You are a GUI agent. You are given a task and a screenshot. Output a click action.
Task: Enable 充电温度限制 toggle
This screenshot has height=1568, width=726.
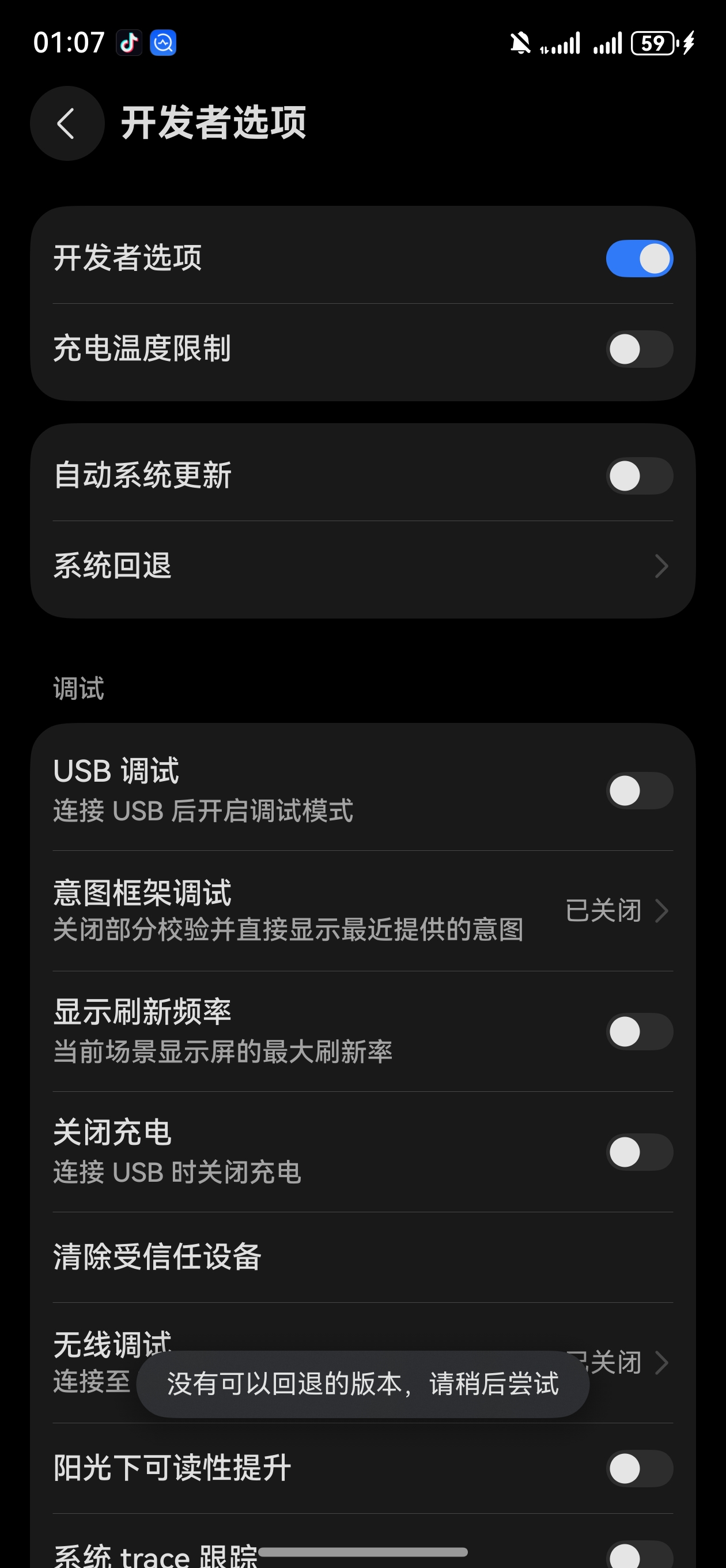(x=639, y=349)
